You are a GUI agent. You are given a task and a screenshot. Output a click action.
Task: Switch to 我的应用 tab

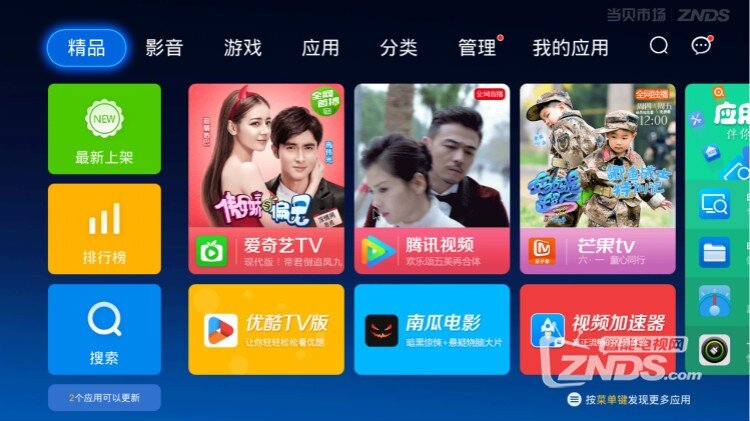click(570, 47)
